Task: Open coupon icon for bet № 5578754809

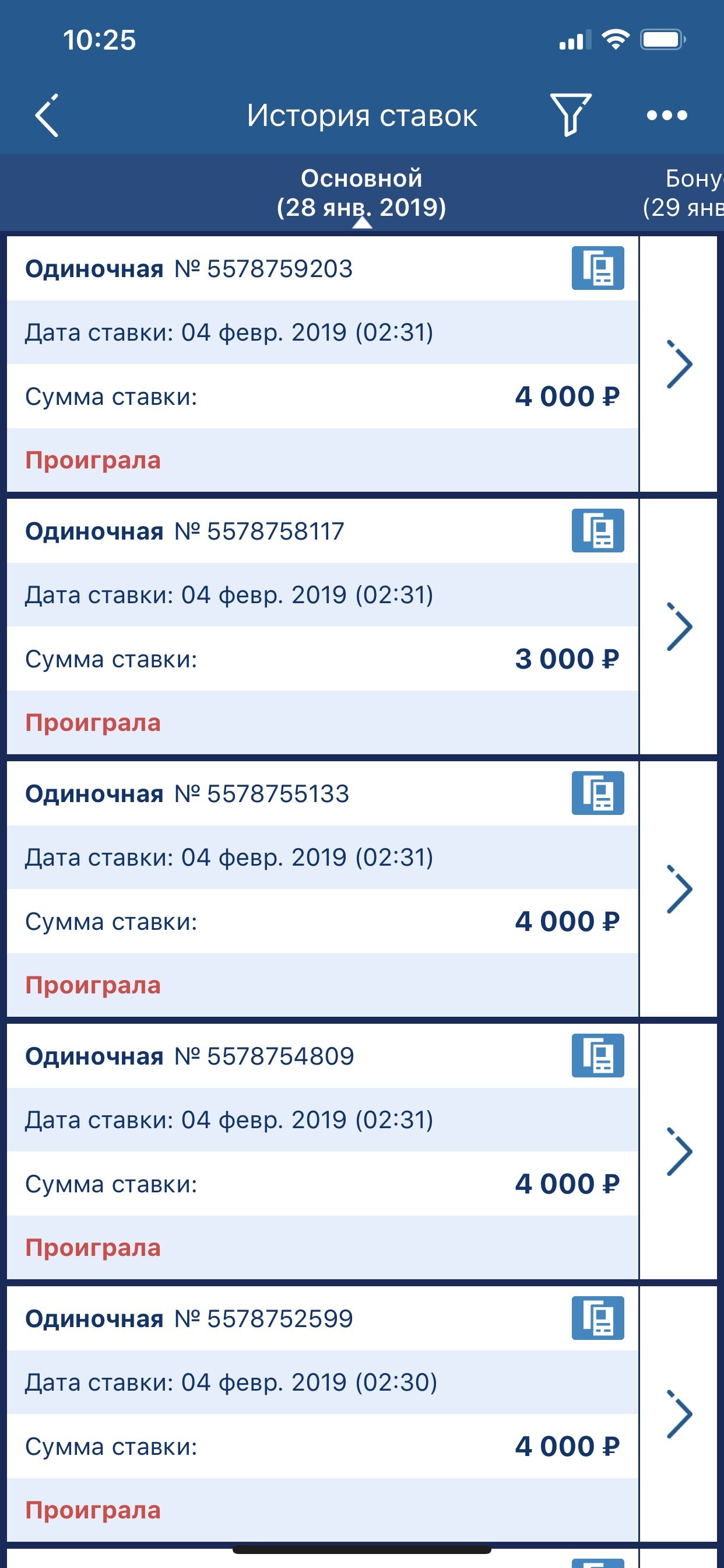Action: tap(598, 1055)
